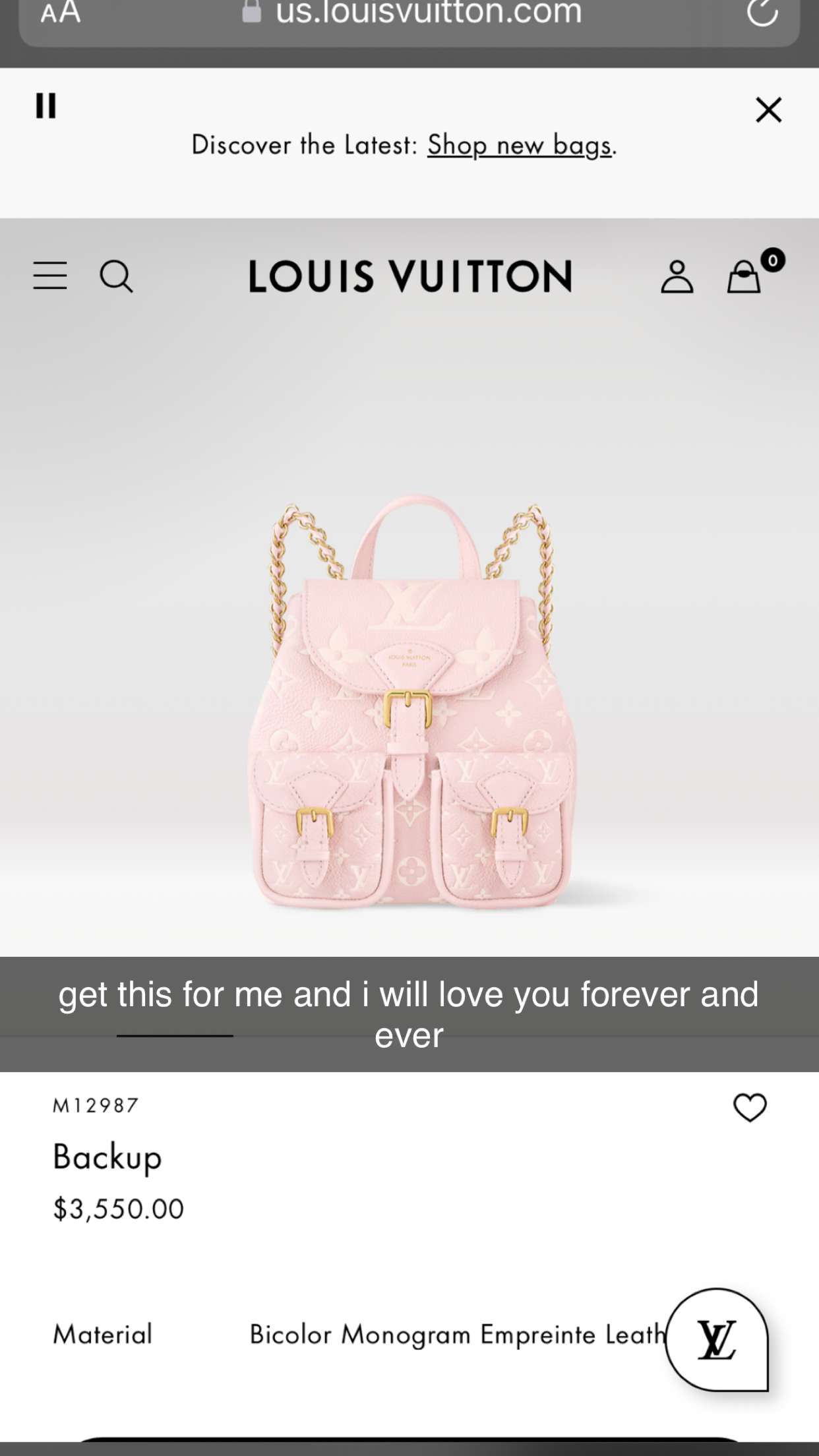View the pink Backup bag image
The image size is (819, 1456).
[x=410, y=702]
